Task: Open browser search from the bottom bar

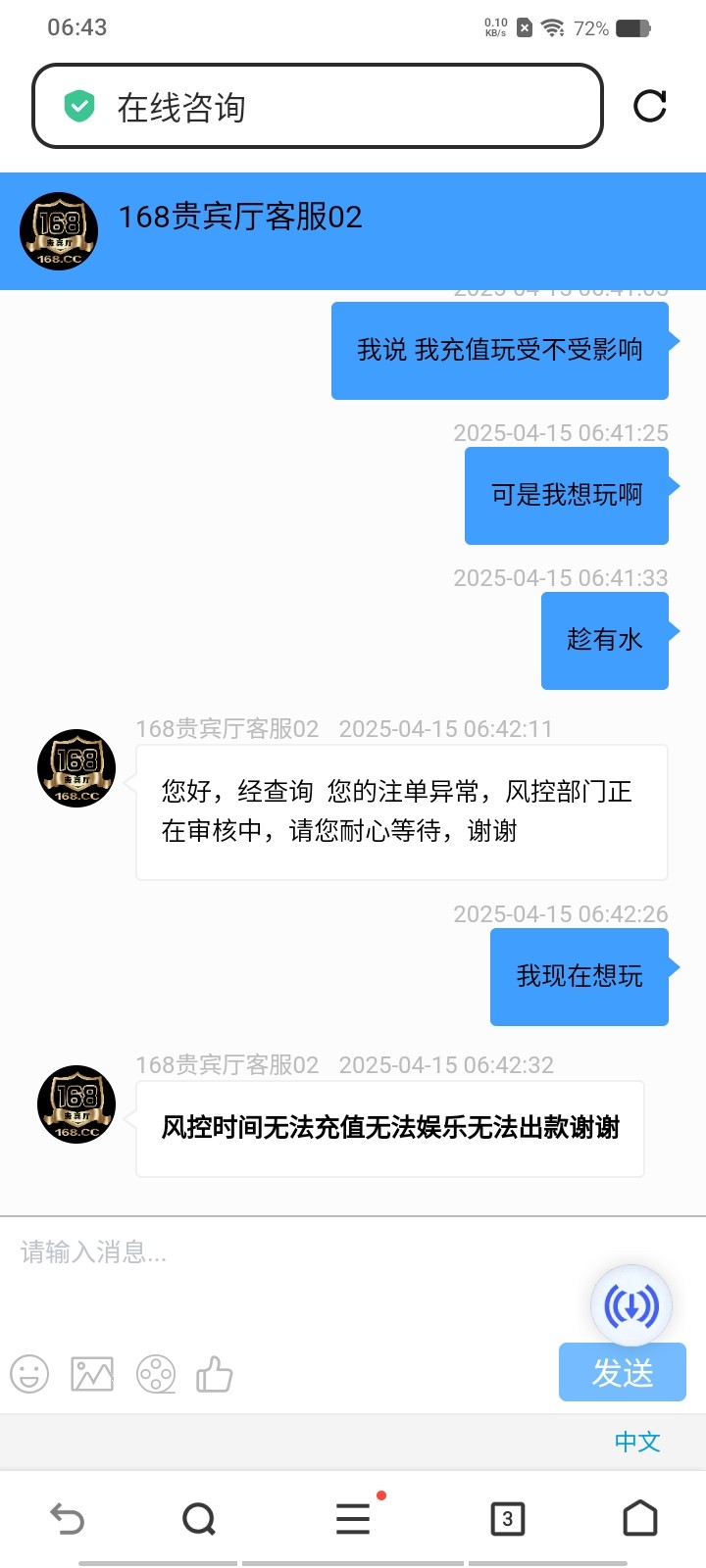Action: (199, 1519)
